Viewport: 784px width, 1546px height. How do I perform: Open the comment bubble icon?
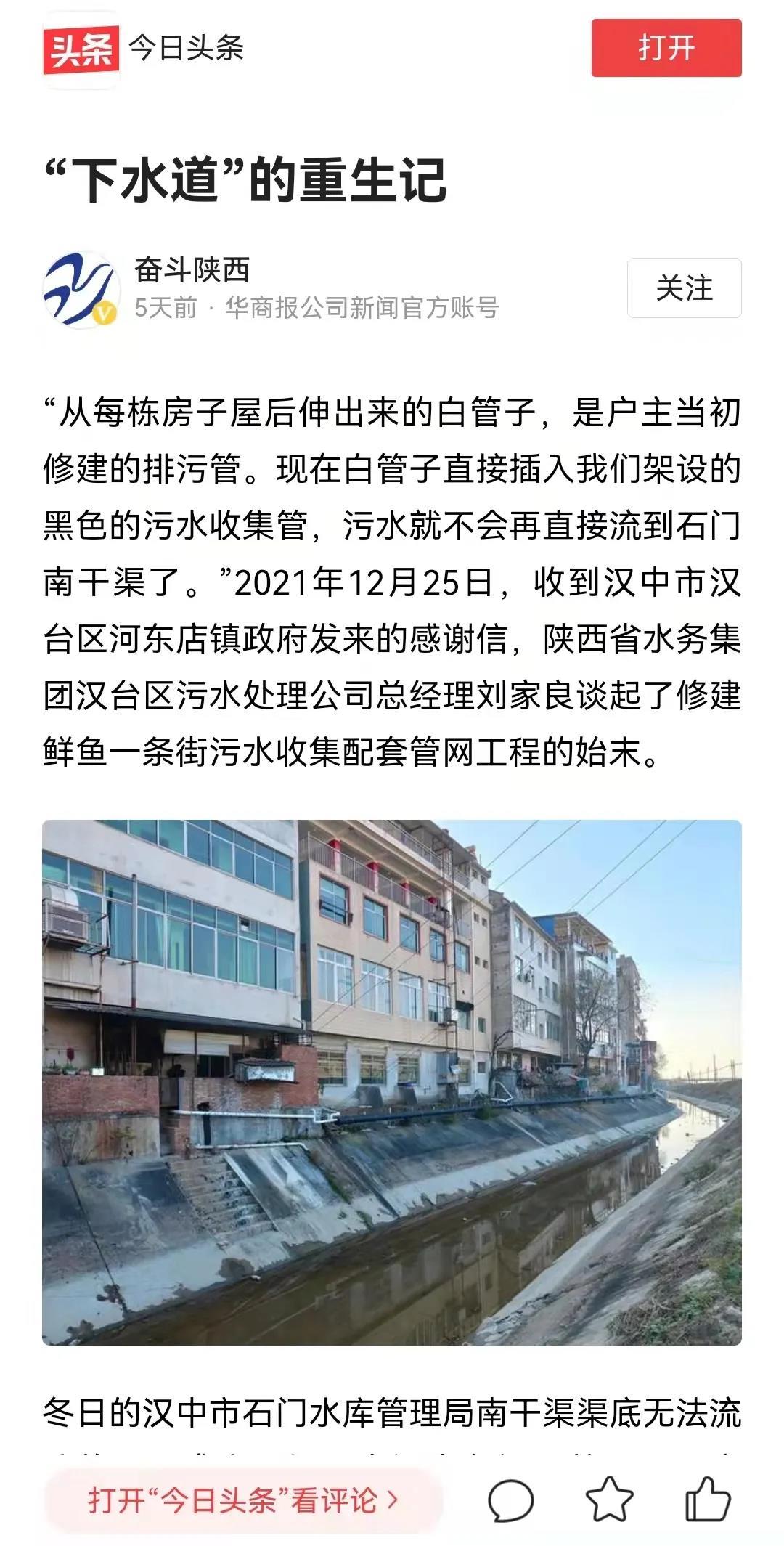coord(510,1500)
